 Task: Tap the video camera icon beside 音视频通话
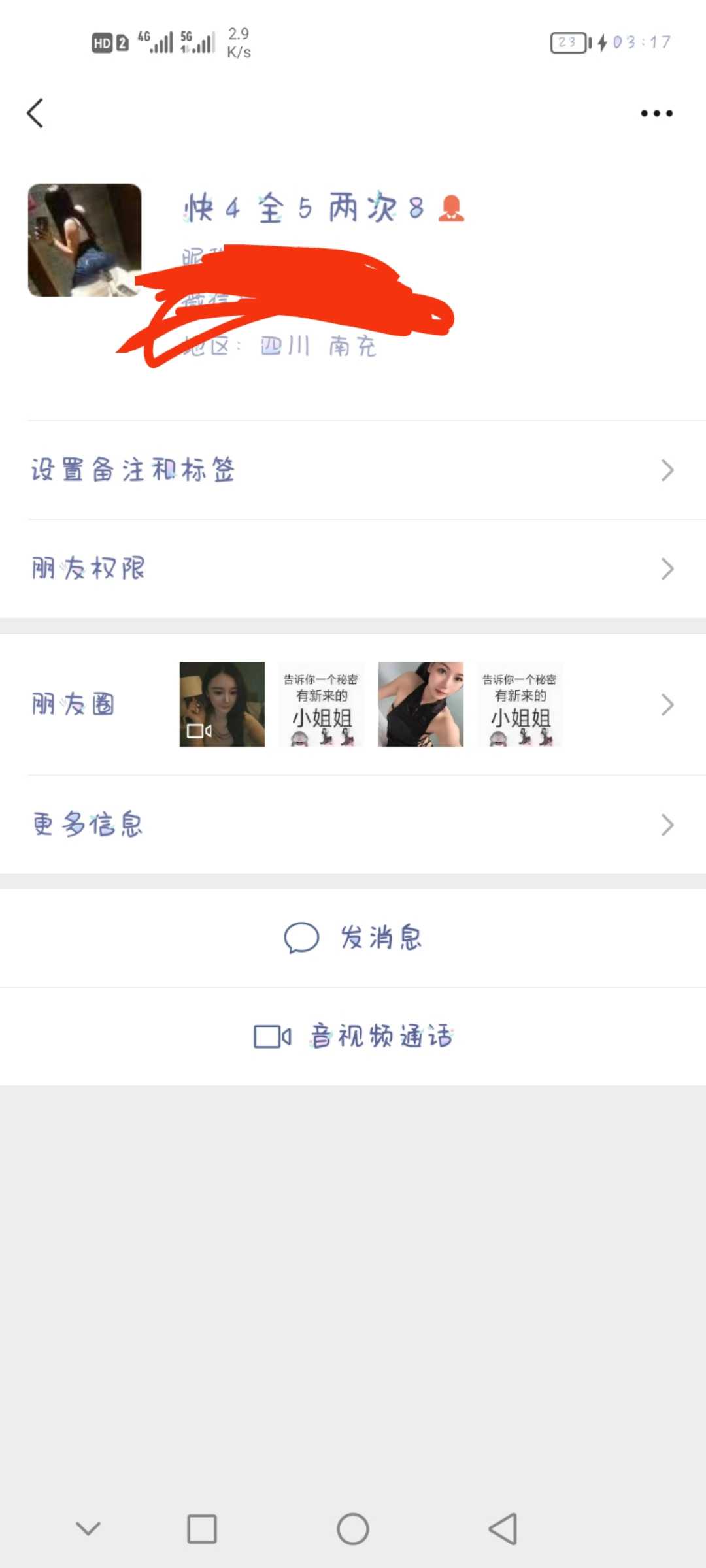[x=271, y=1036]
